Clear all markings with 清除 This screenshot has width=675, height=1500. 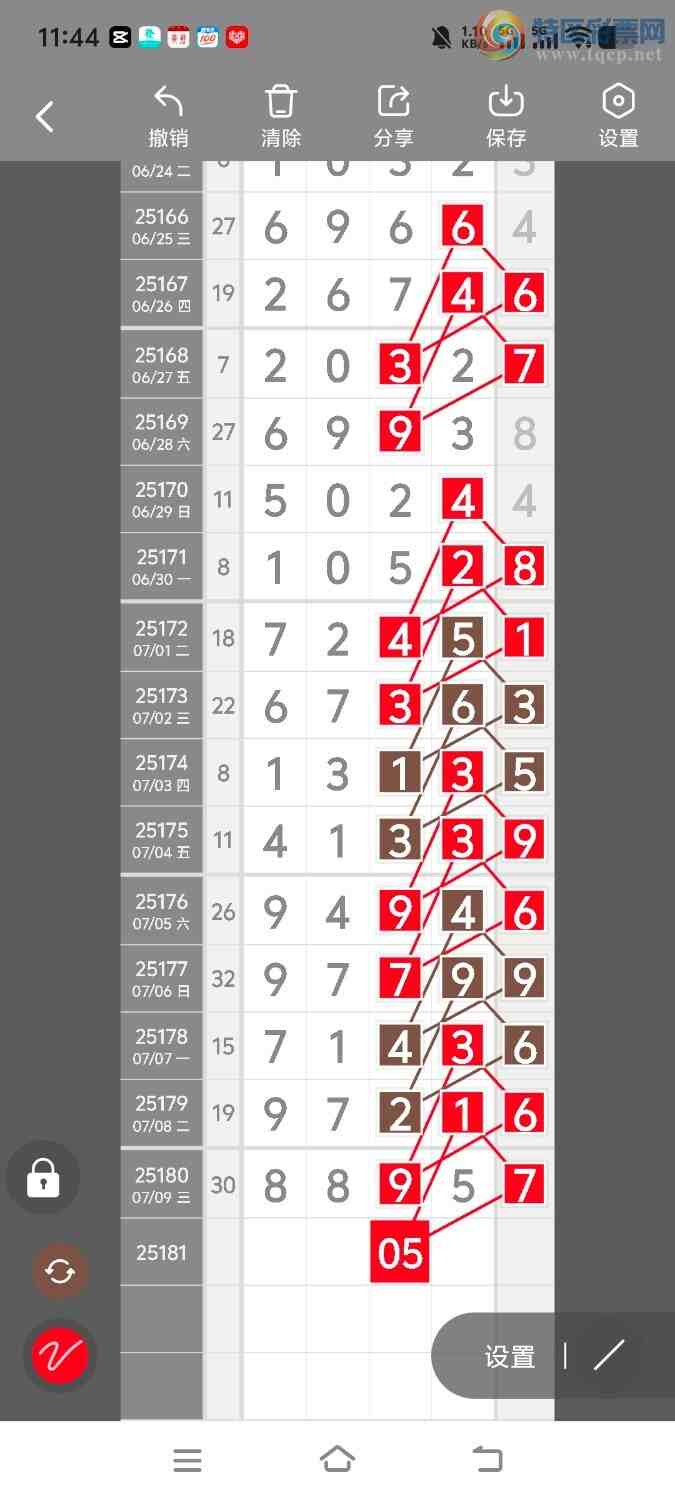pos(281,117)
